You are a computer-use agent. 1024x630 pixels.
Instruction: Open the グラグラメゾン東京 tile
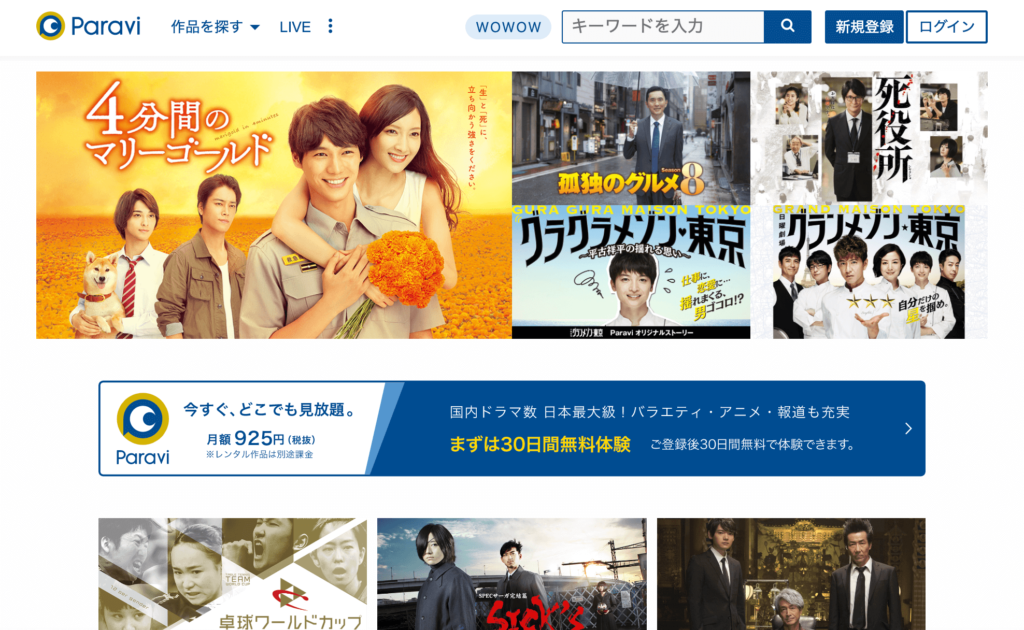point(631,272)
